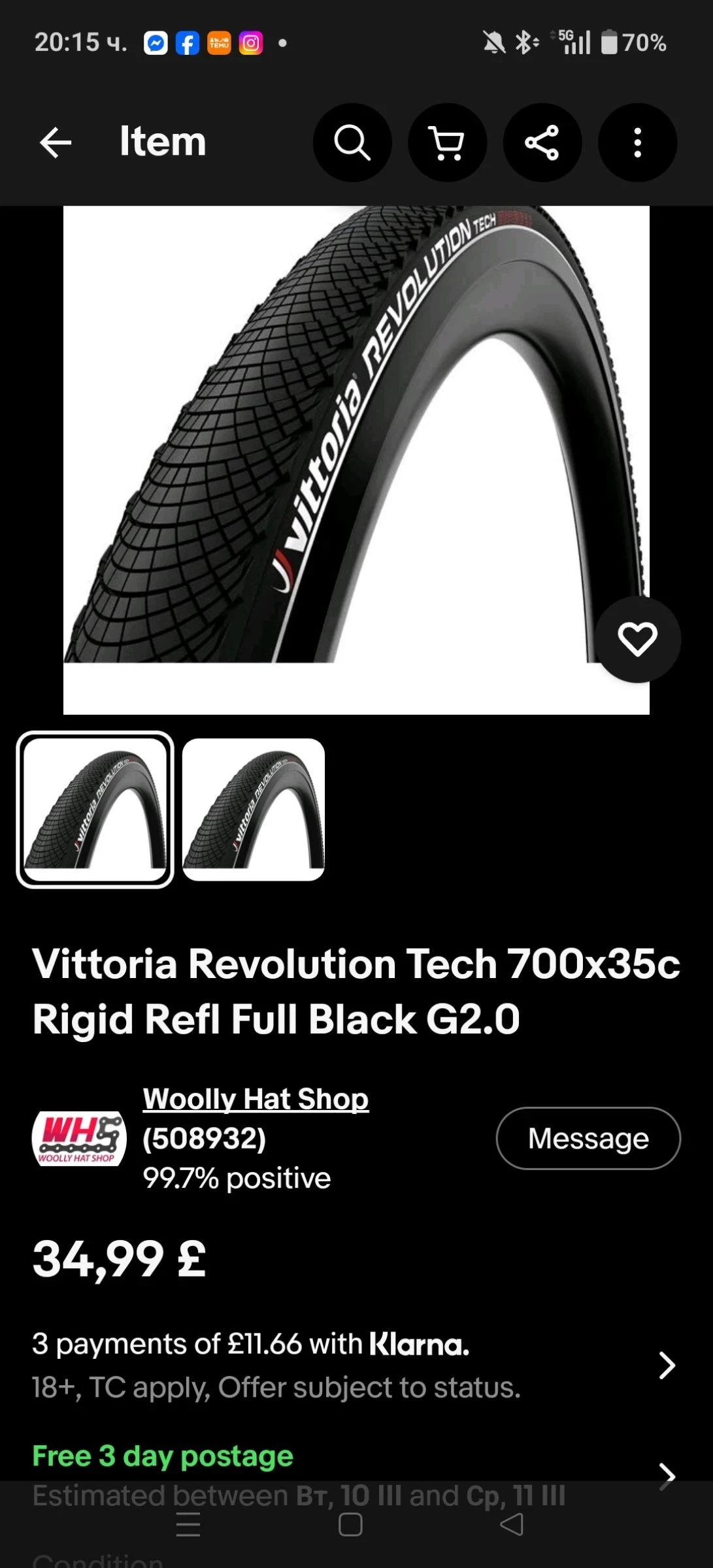The width and height of the screenshot is (713, 1568).
Task: Message the seller
Action: [x=588, y=1138]
